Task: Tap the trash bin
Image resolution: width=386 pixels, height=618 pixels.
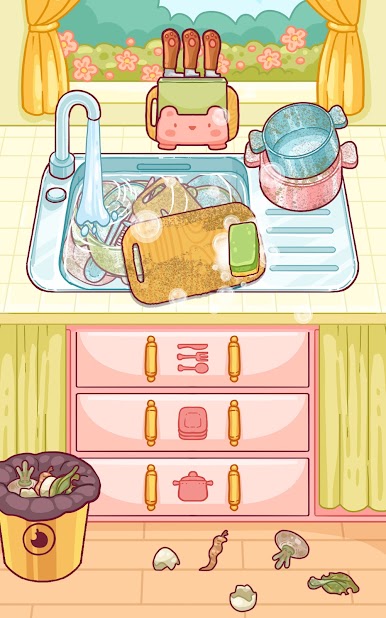Action: [x=47, y=516]
